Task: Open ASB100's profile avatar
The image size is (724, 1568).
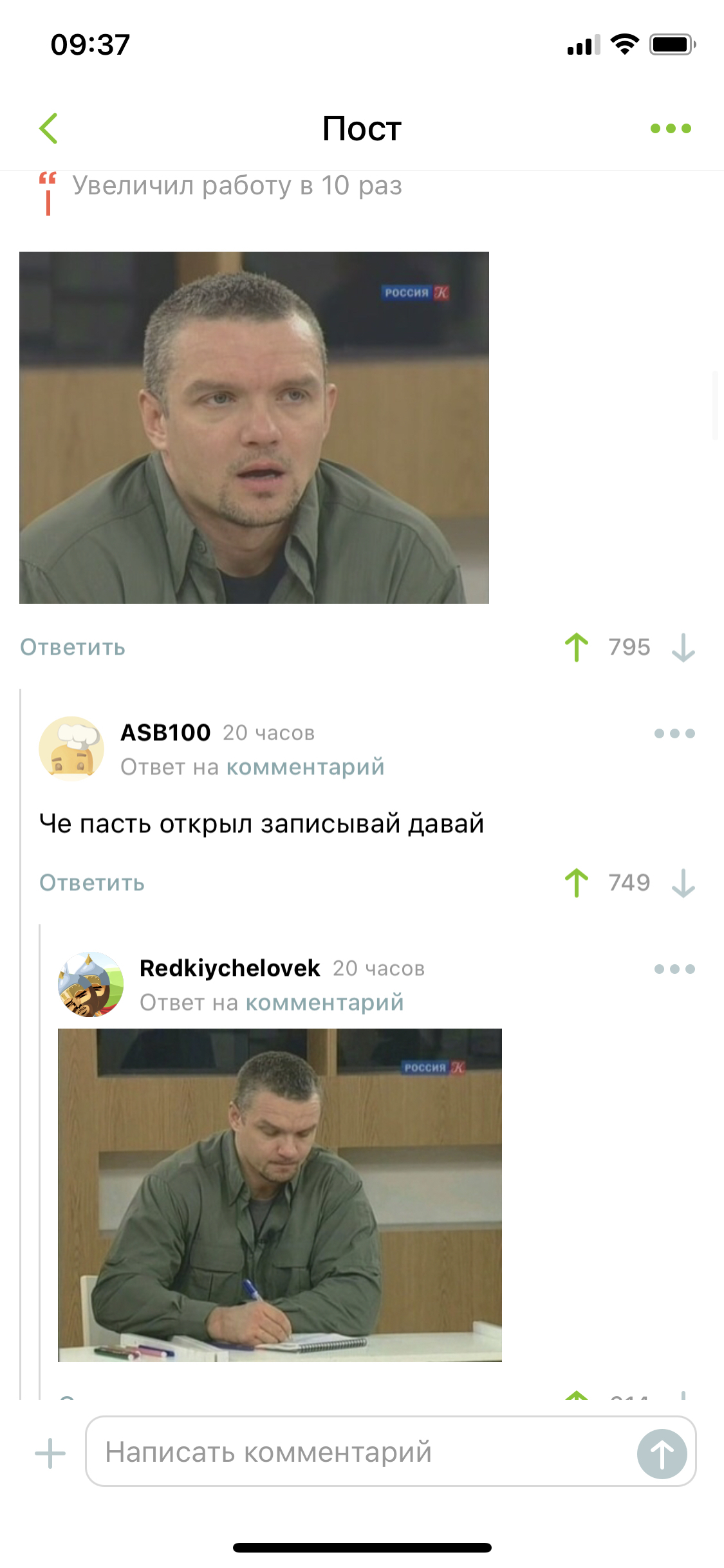Action: [71, 749]
